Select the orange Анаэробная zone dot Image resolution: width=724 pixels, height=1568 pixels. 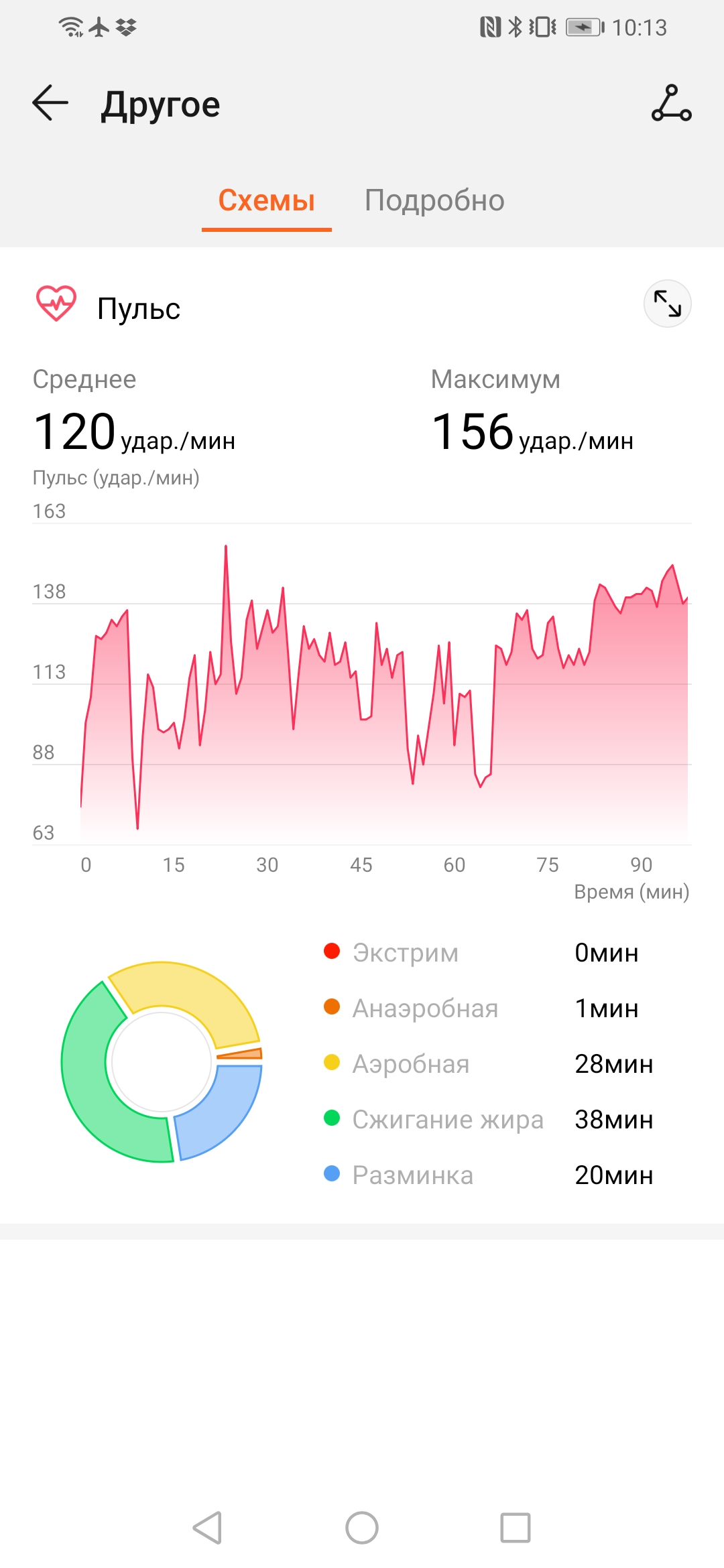click(331, 1007)
